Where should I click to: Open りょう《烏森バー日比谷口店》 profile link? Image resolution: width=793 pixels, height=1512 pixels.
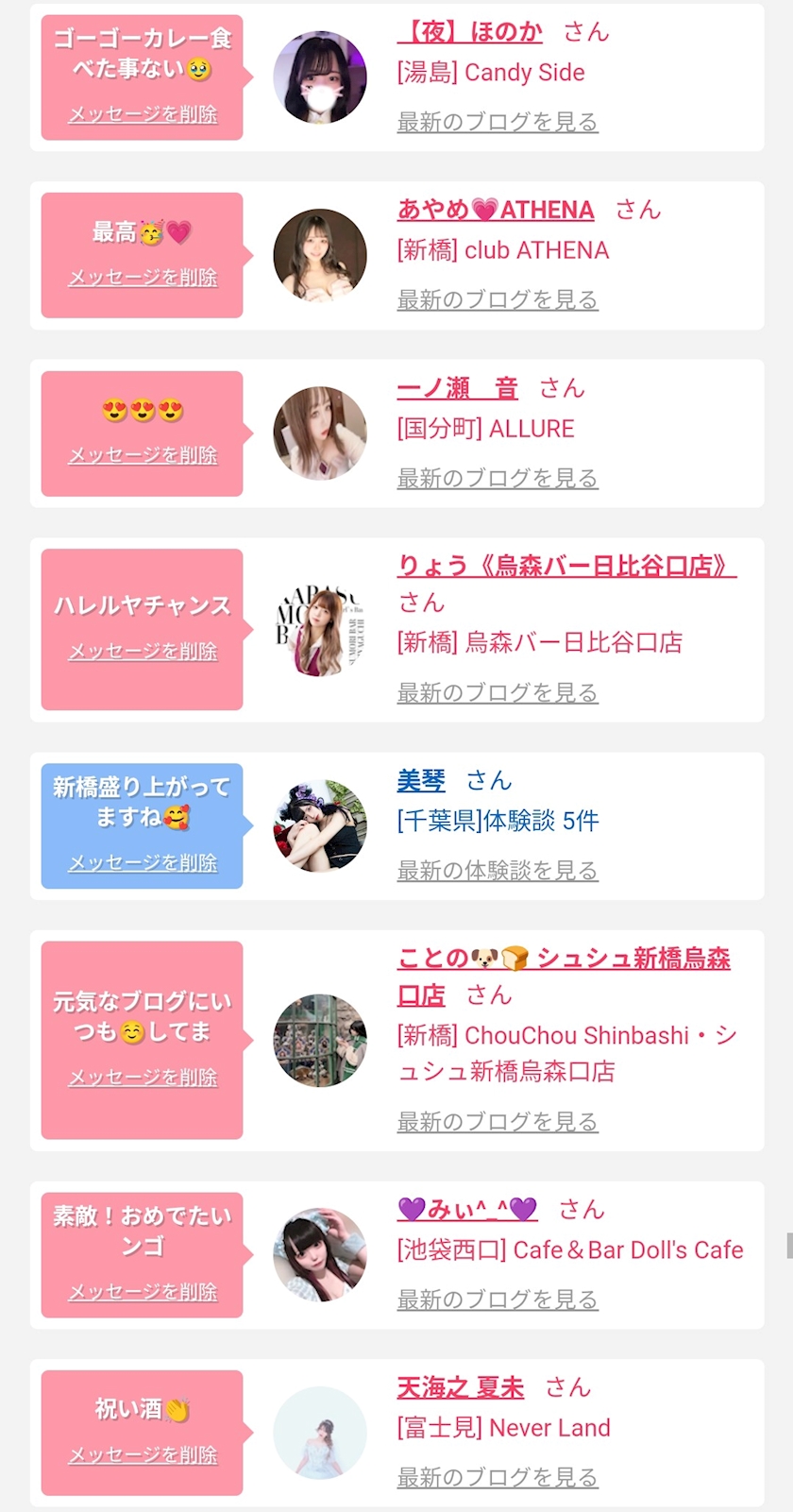(566, 565)
